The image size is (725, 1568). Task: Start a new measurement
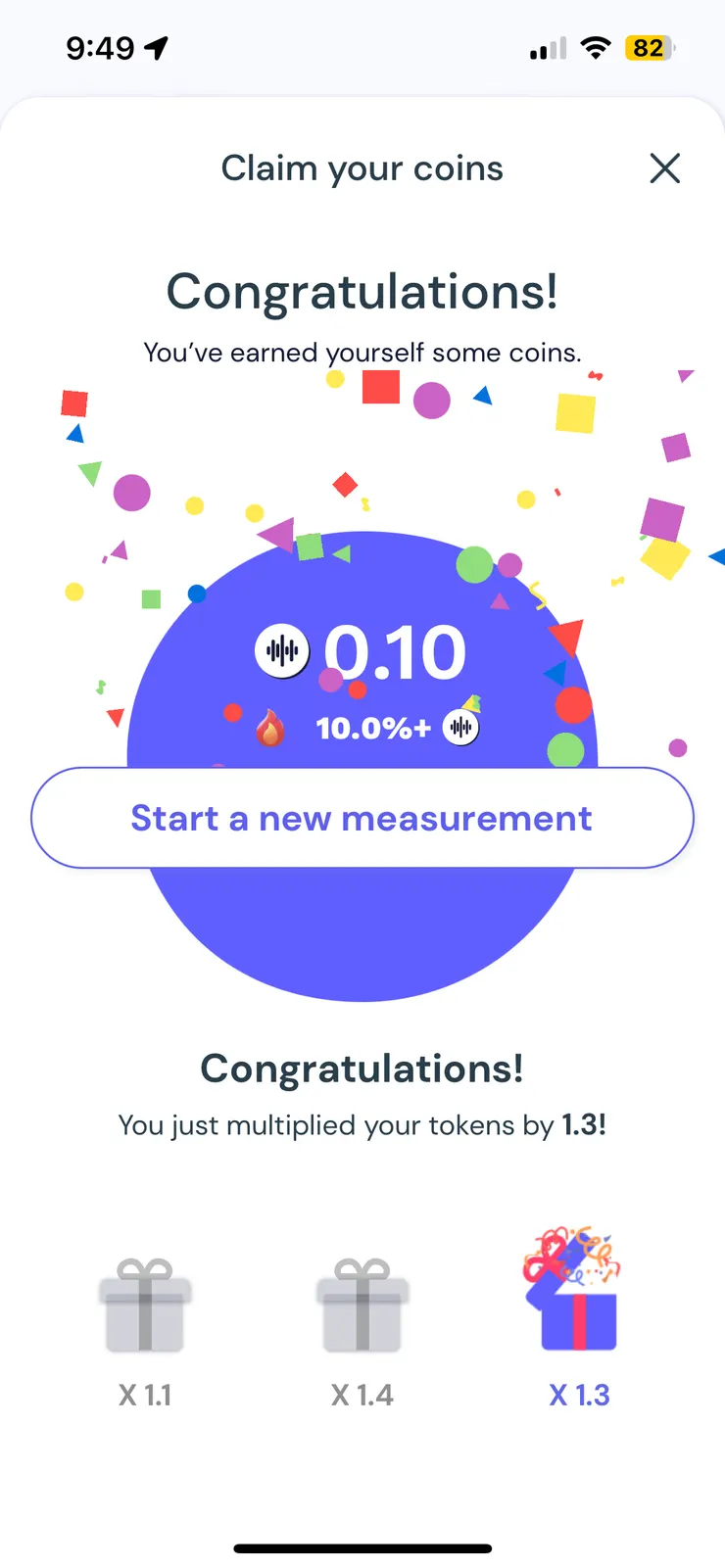tap(362, 818)
